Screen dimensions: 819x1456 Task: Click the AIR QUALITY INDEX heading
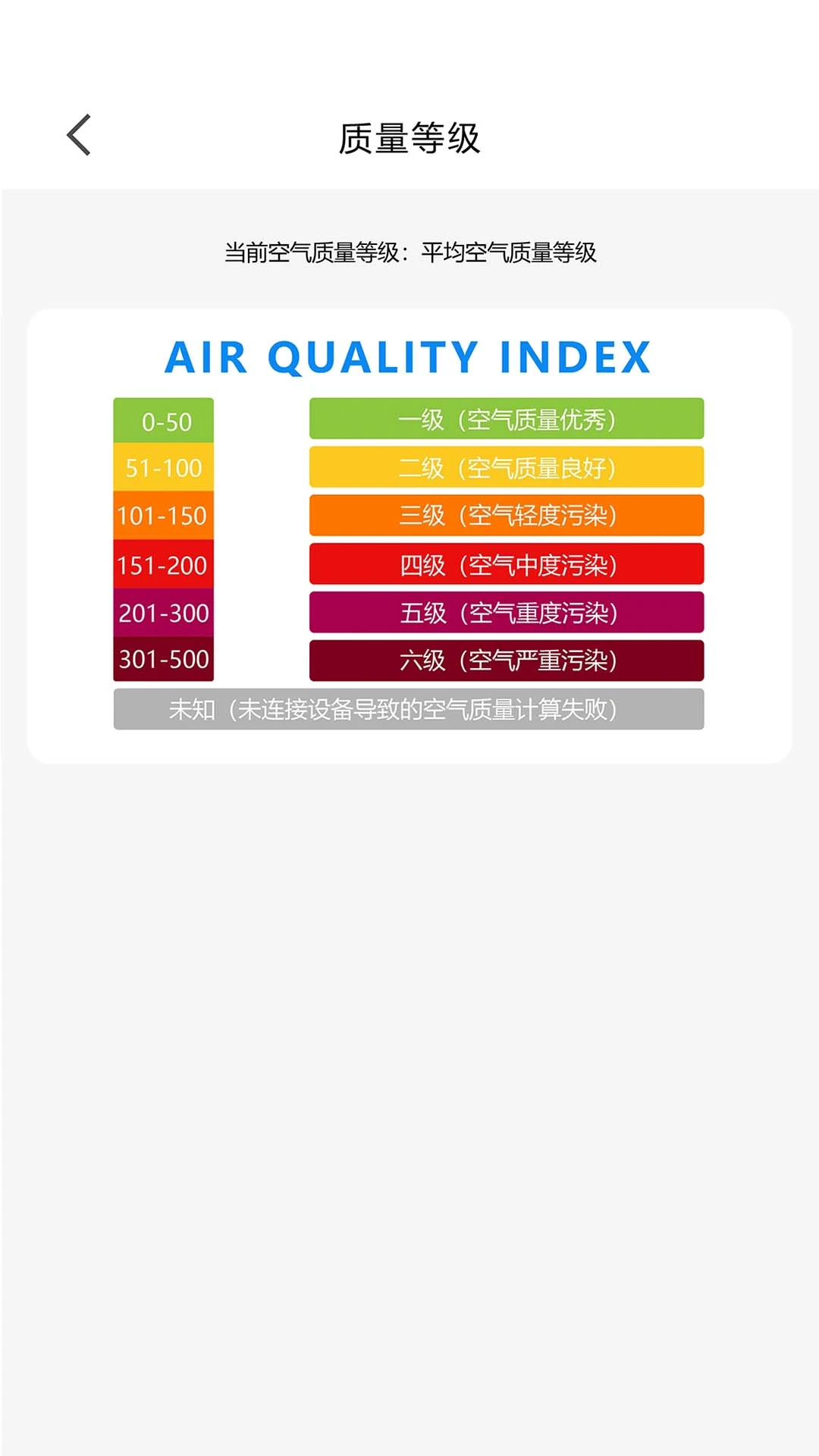tap(408, 359)
